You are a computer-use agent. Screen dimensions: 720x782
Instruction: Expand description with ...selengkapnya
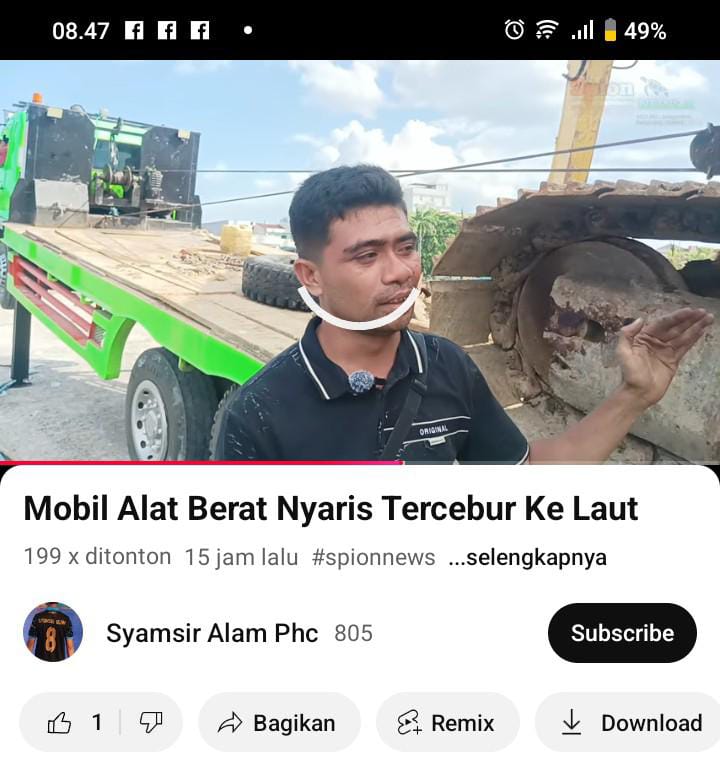point(527,557)
